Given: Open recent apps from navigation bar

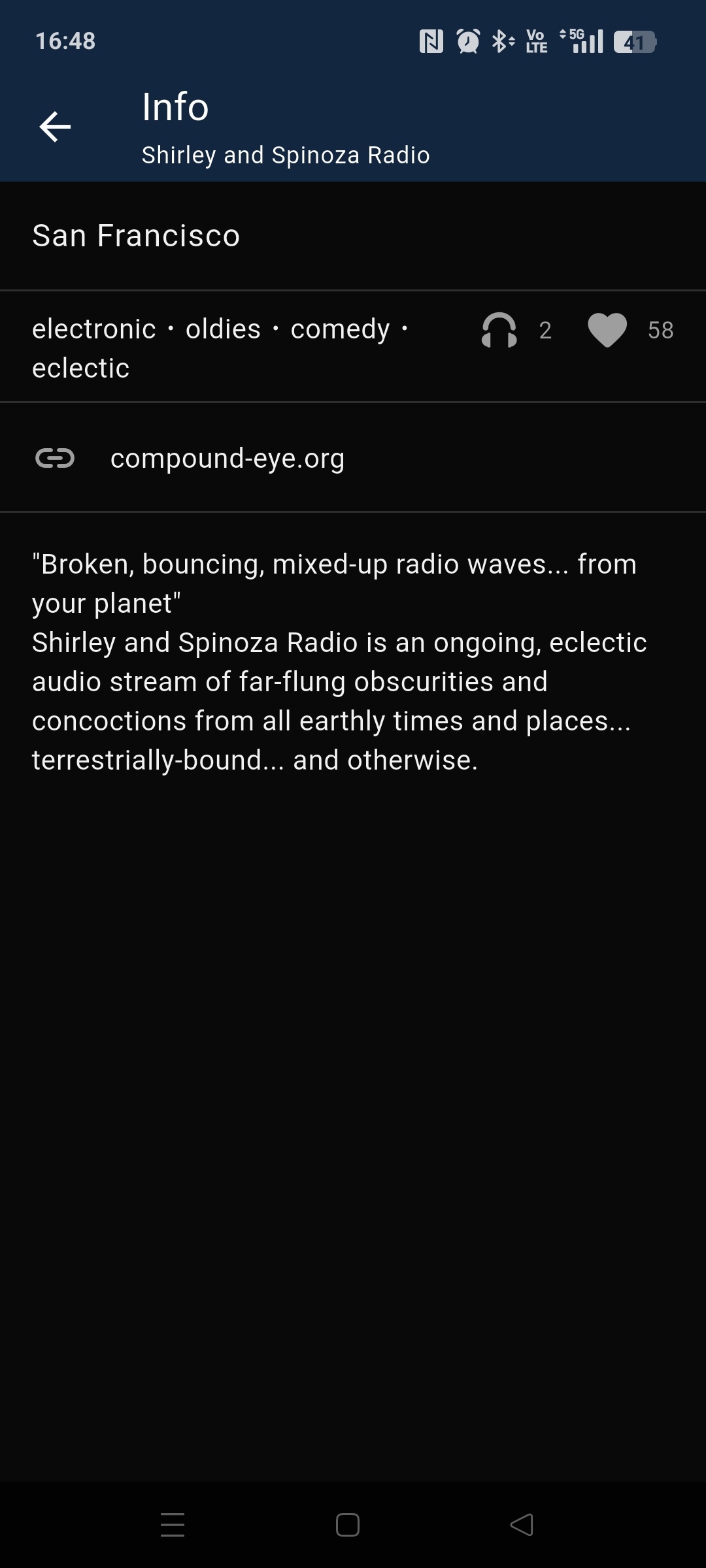Looking at the screenshot, I should pyautogui.click(x=173, y=1525).
